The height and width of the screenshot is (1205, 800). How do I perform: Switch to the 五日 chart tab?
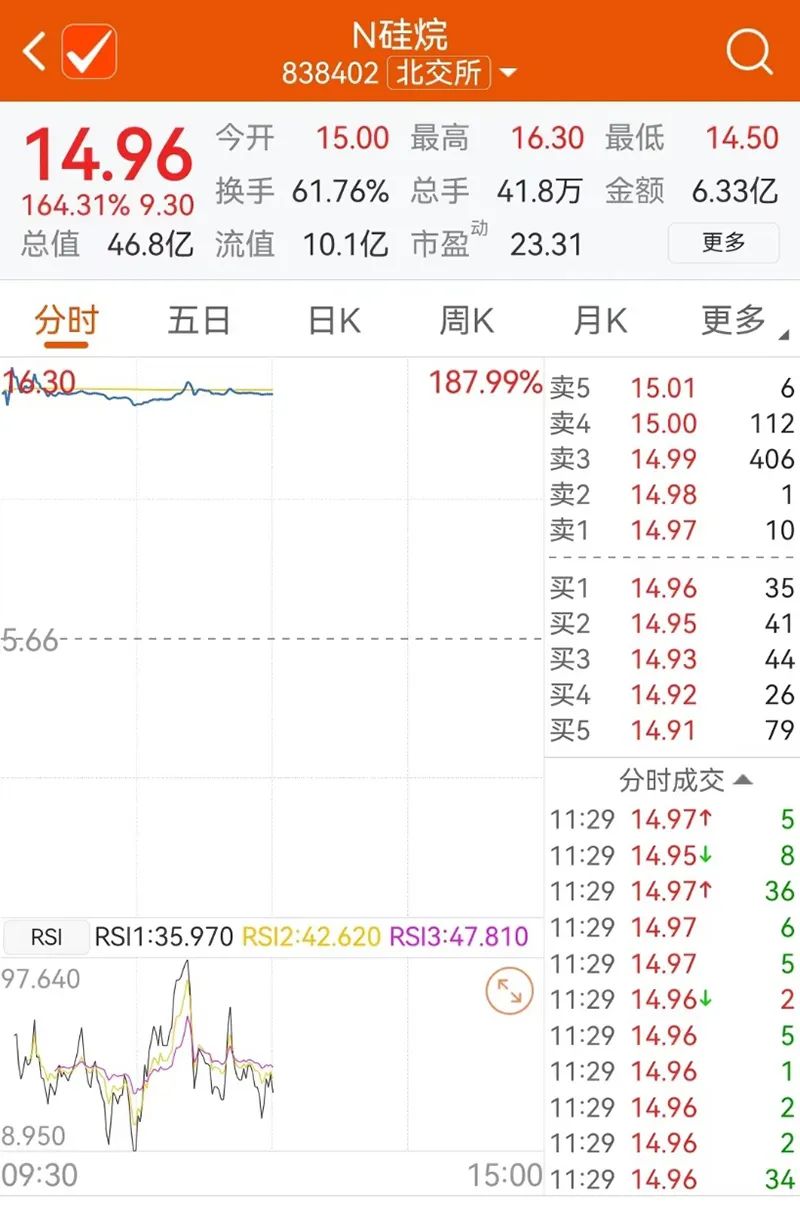pos(199,321)
